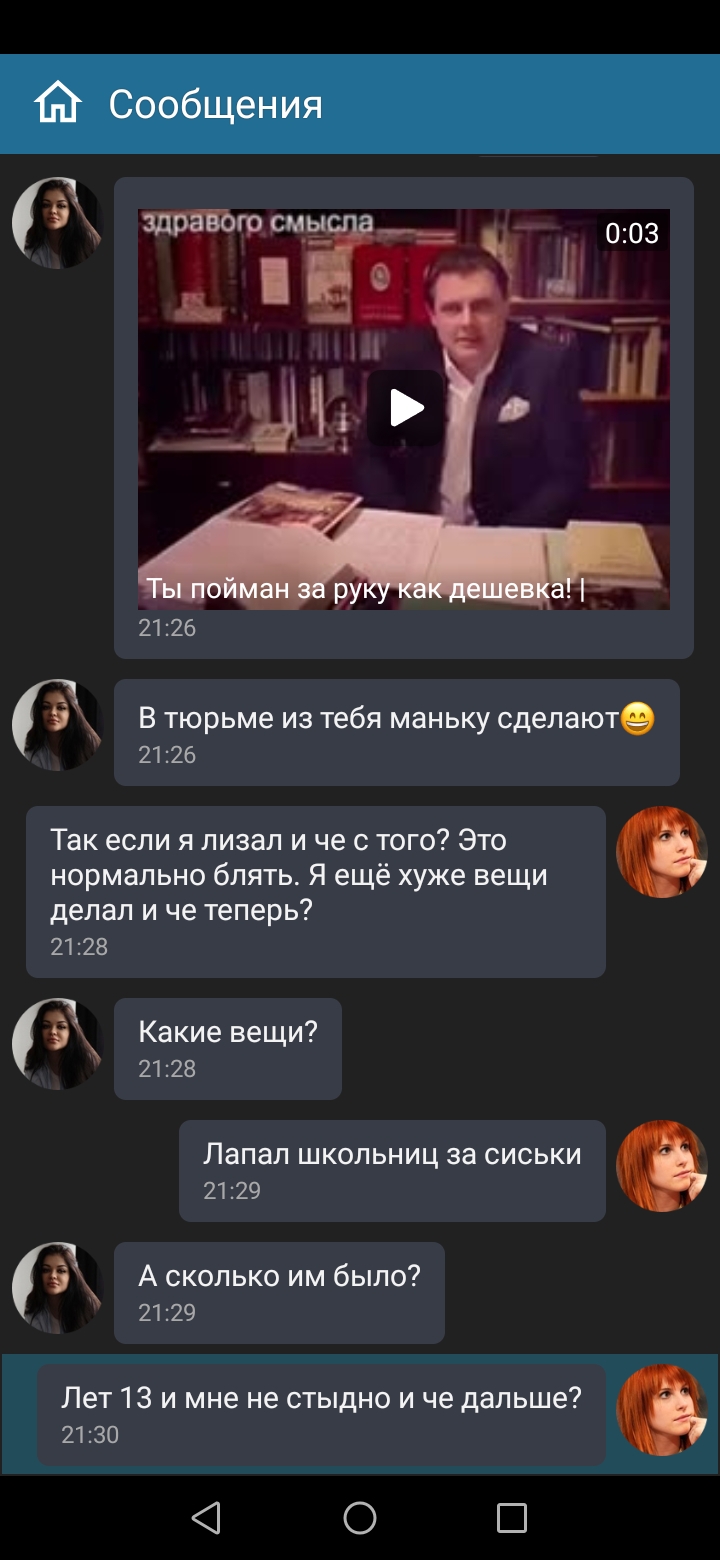This screenshot has width=720, height=1560.
Task: Open sender's avatar beside the video message
Action: pyautogui.click(x=57, y=223)
